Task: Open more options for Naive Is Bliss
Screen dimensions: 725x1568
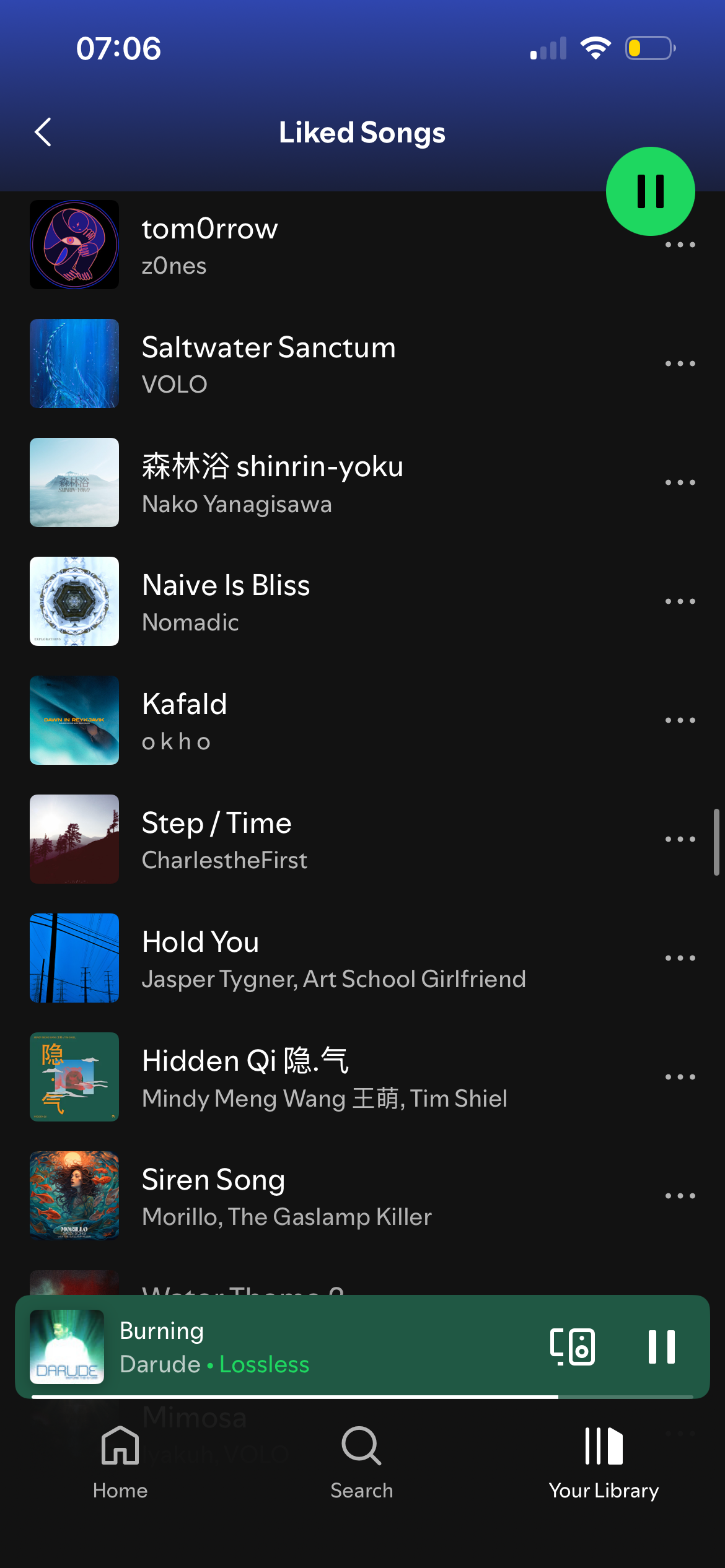Action: tap(680, 601)
